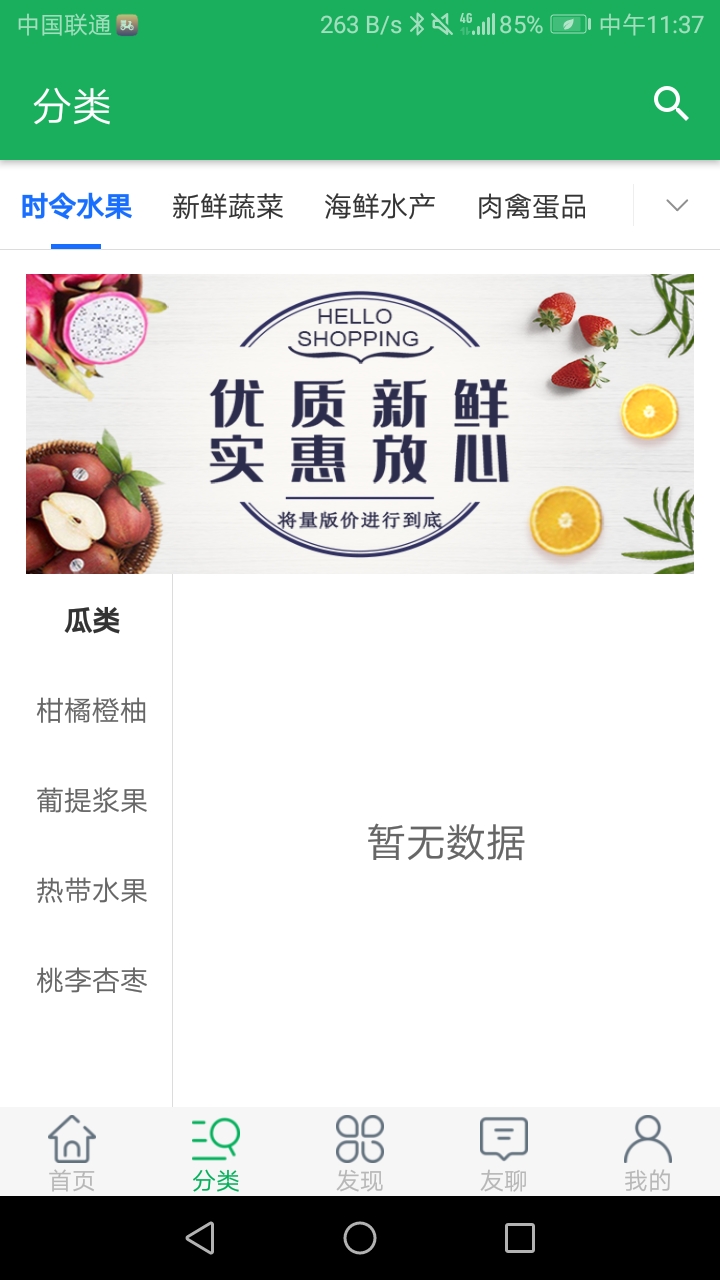
Task: Show the 葡提浆果 subcategory
Action: pos(92,801)
